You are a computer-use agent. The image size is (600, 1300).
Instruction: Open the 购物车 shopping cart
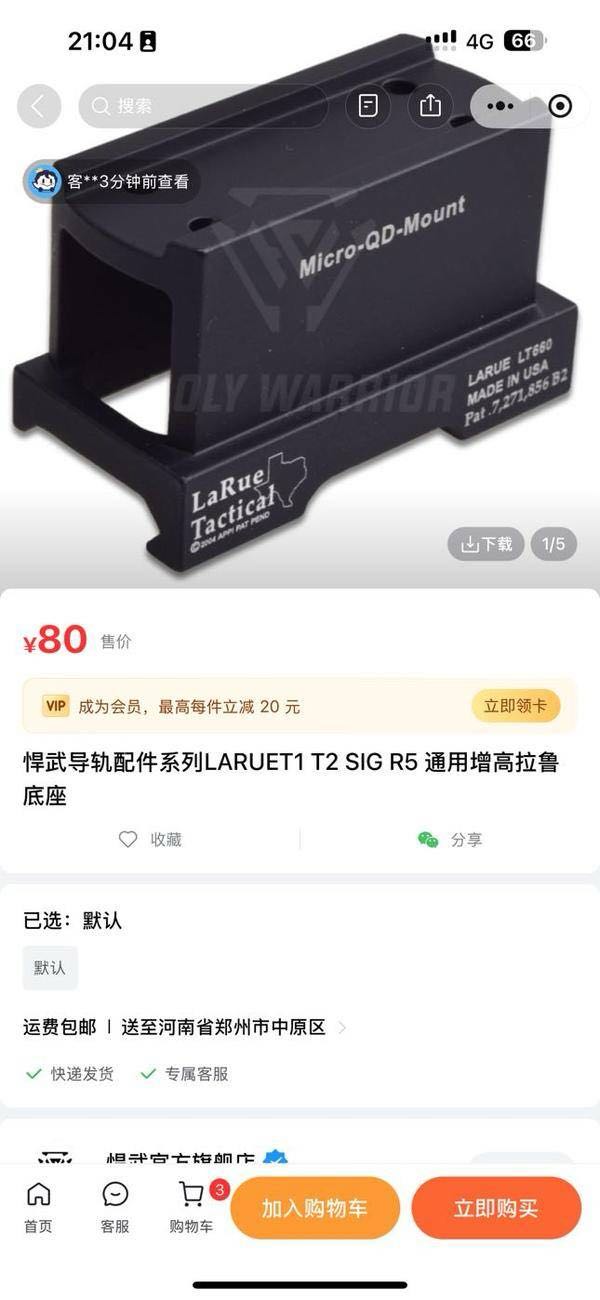[x=191, y=1207]
